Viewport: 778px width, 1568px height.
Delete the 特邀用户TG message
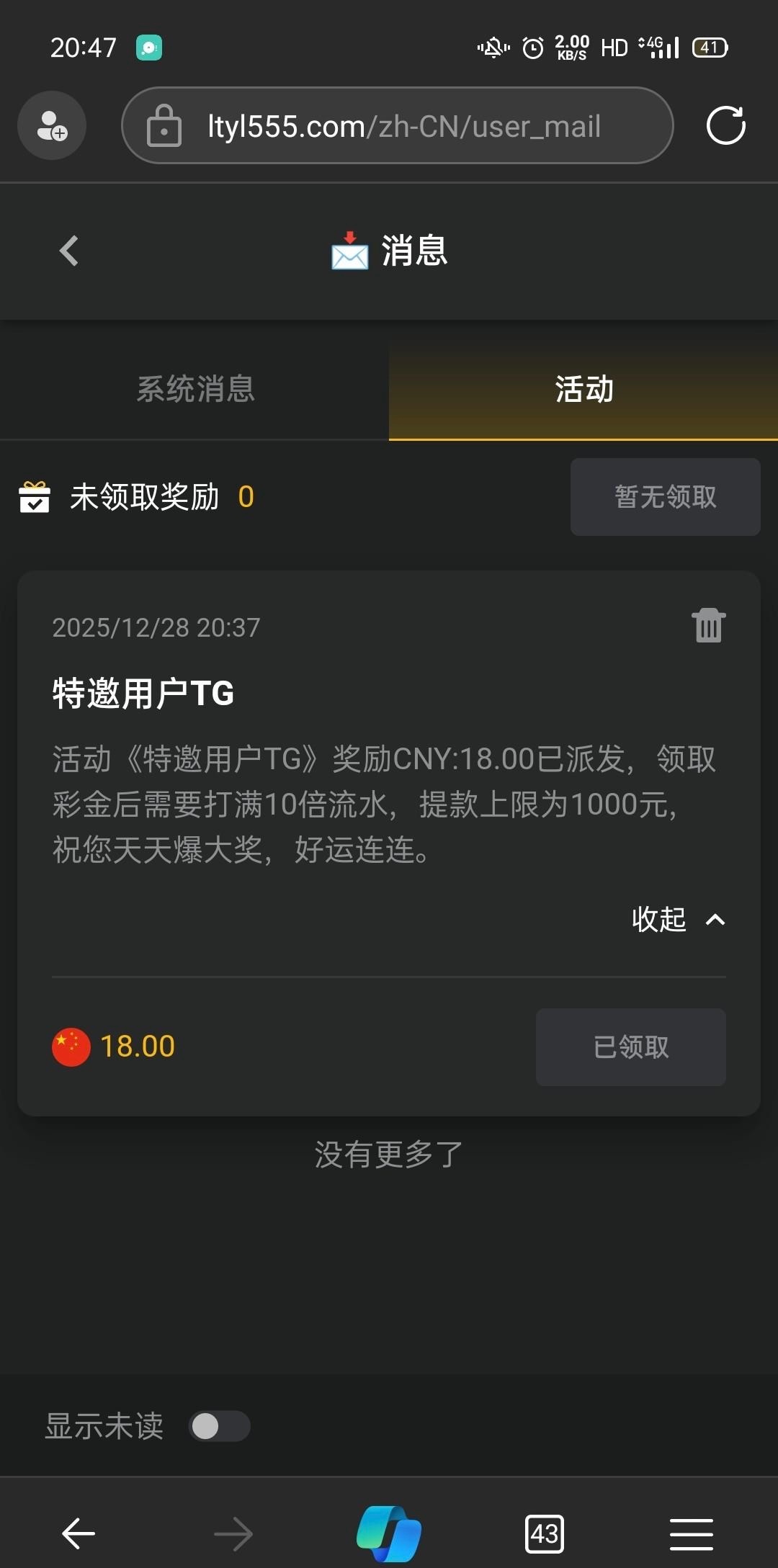pyautogui.click(x=708, y=625)
